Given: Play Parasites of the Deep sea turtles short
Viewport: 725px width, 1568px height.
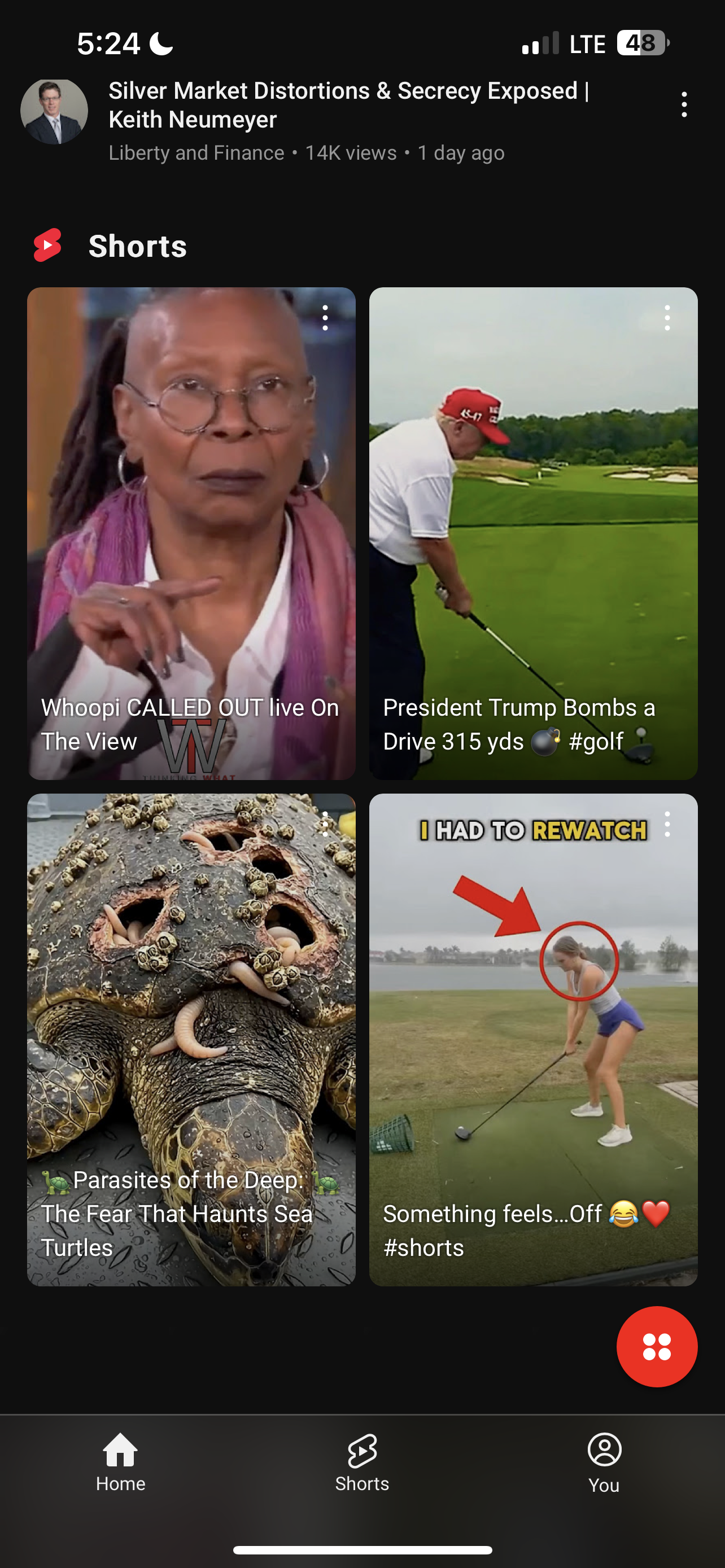Looking at the screenshot, I should pos(191,1040).
